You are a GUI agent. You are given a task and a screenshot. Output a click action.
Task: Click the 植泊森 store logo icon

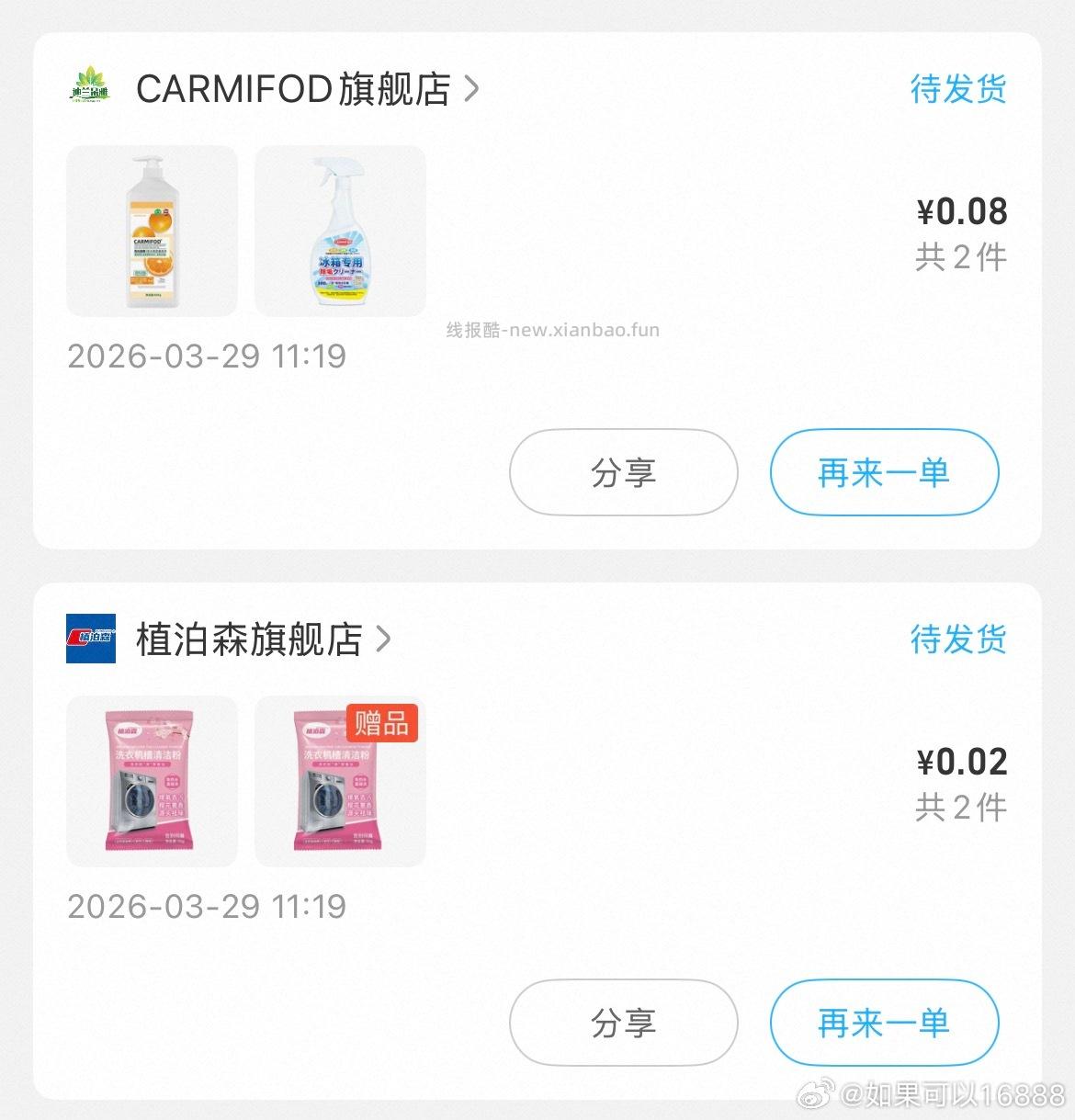point(90,640)
